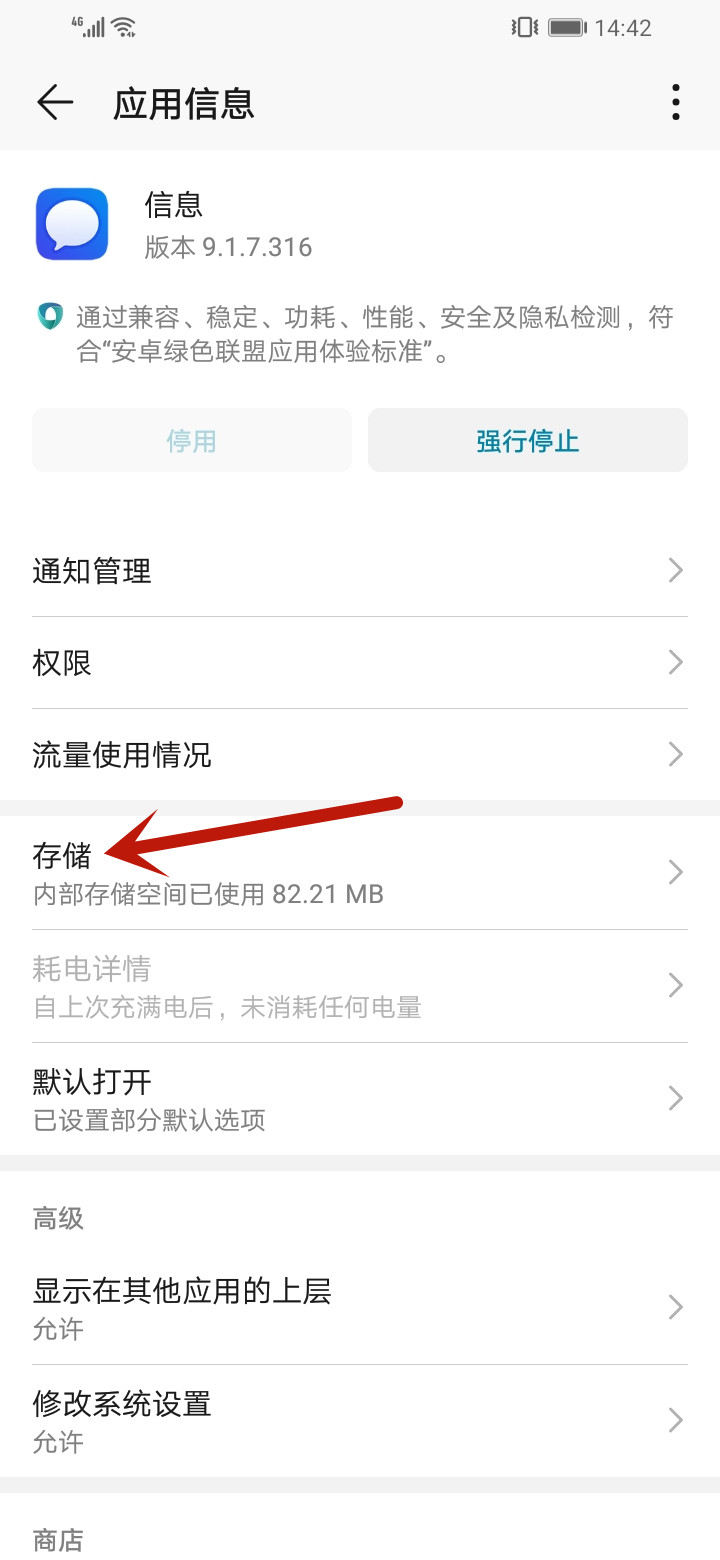Open 存储 details
This screenshot has width=720, height=1560.
(360, 873)
